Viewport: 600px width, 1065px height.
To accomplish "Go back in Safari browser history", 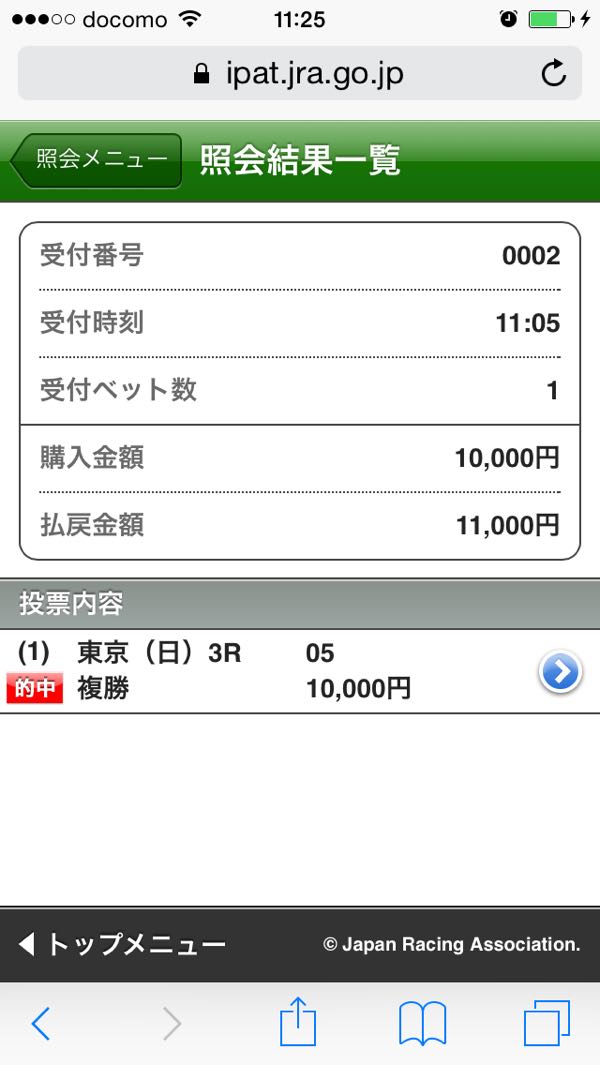I will tap(41, 1023).
